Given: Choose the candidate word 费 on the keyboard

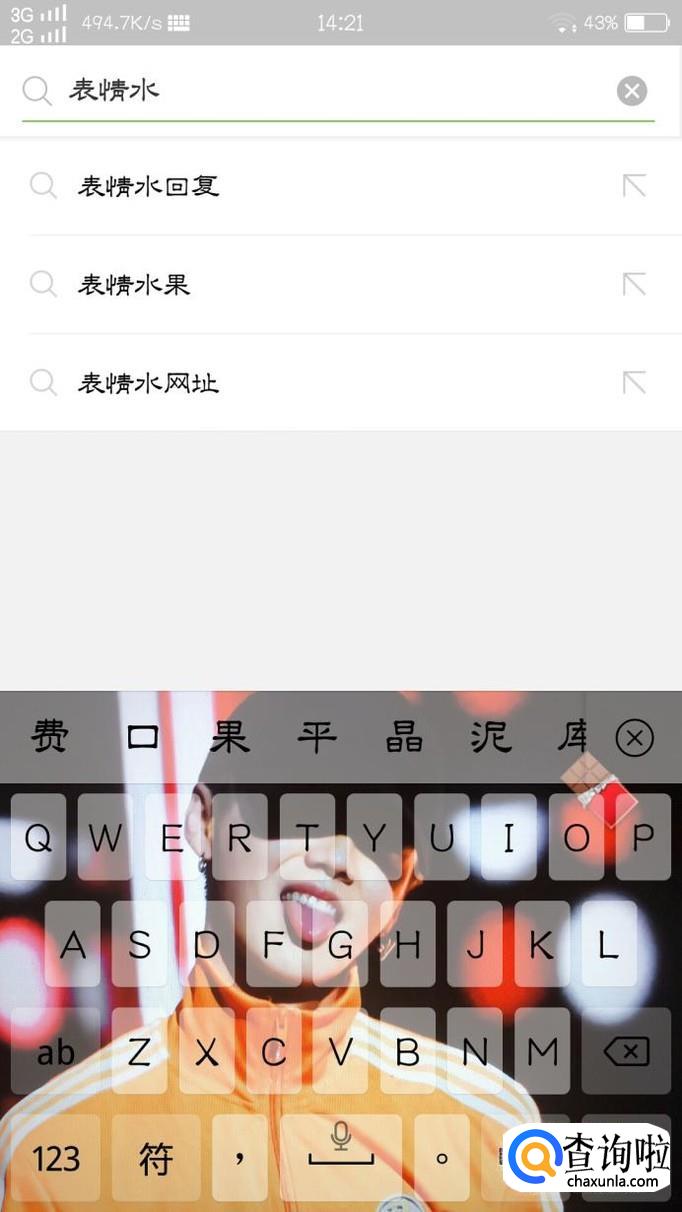Looking at the screenshot, I should 50,738.
